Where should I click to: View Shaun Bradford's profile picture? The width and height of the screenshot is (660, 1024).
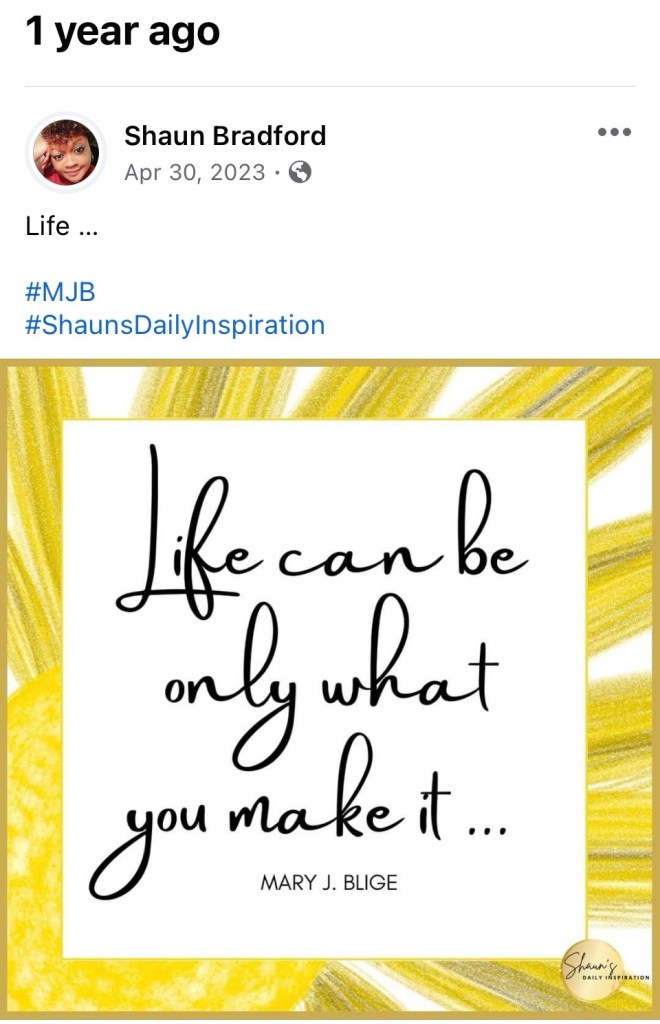click(x=65, y=153)
